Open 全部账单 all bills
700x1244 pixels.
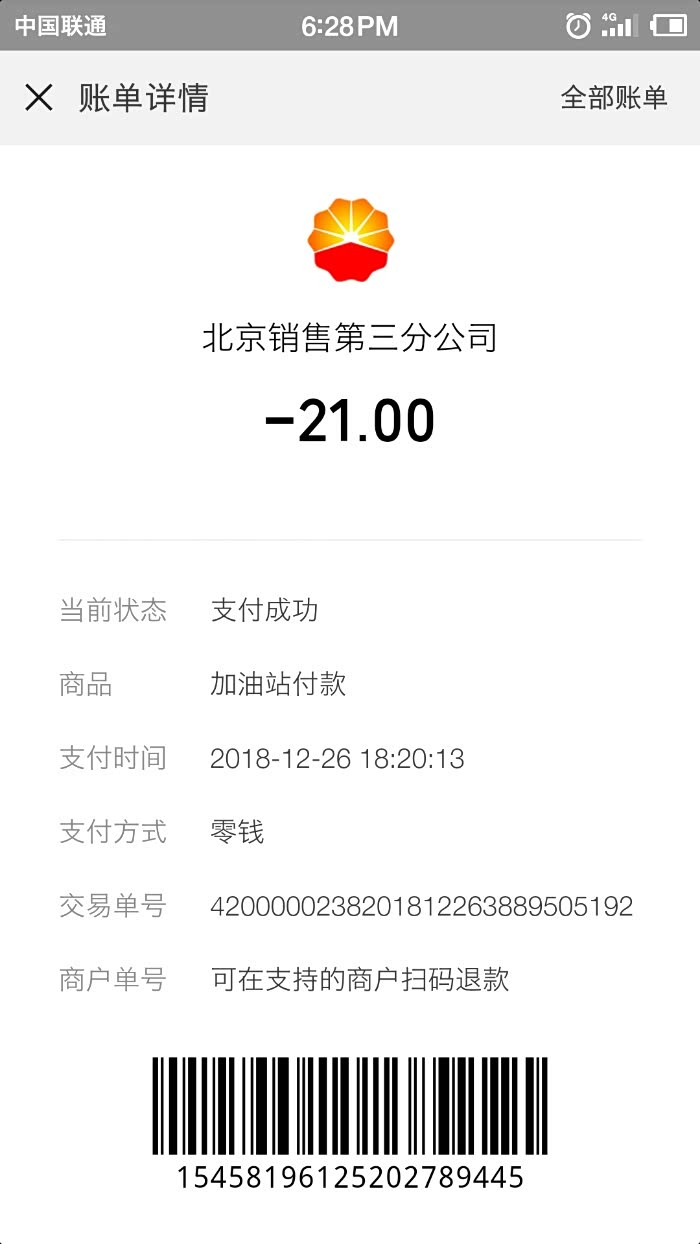[613, 98]
